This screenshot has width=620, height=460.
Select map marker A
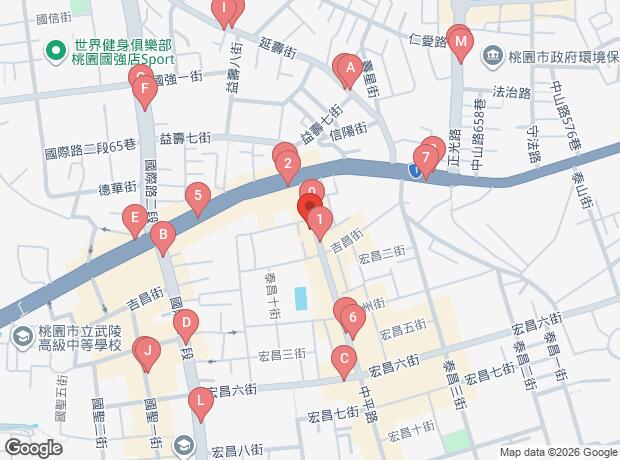(x=349, y=69)
